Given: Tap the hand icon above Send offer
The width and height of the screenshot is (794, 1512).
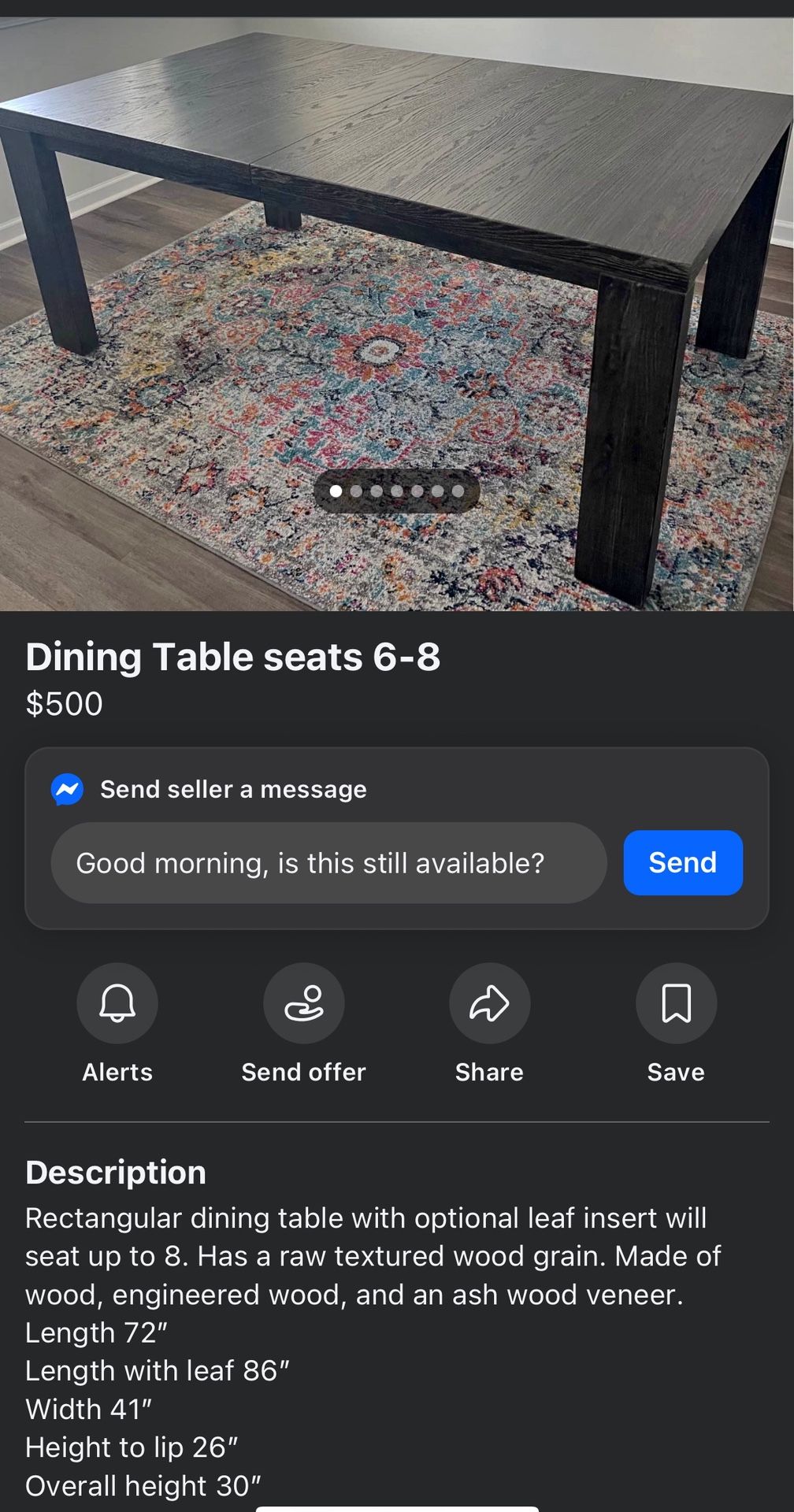Looking at the screenshot, I should click(303, 1003).
